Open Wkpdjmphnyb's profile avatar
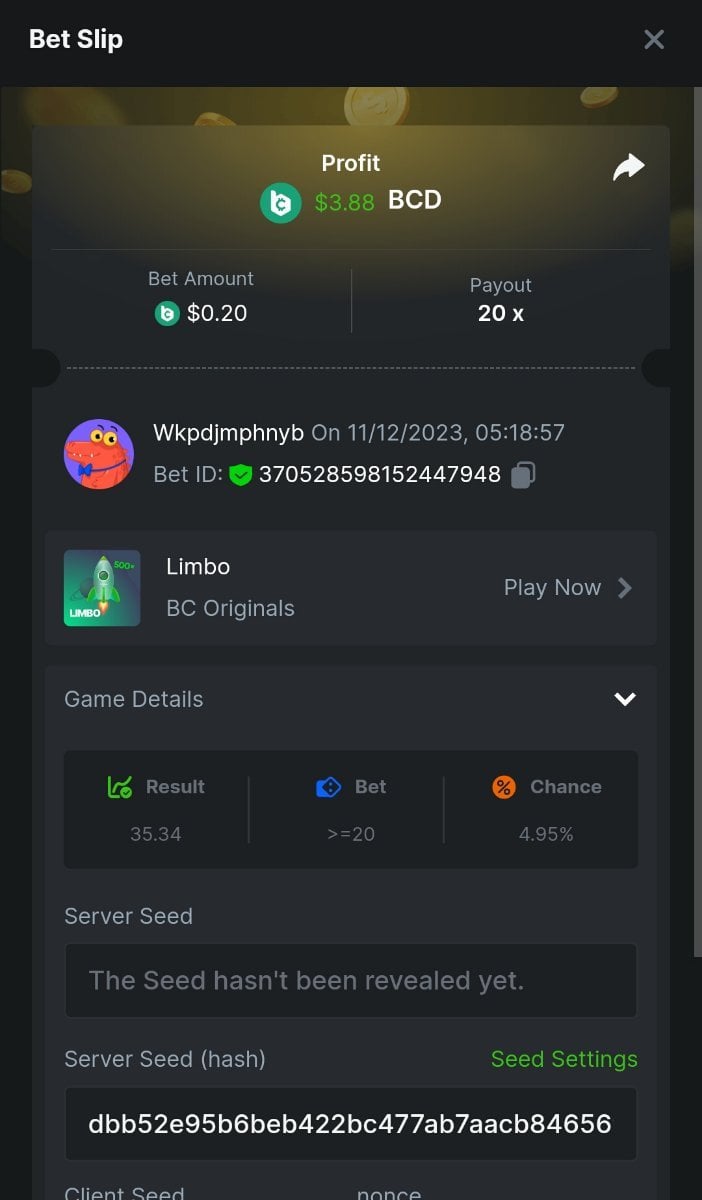 pyautogui.click(x=99, y=454)
